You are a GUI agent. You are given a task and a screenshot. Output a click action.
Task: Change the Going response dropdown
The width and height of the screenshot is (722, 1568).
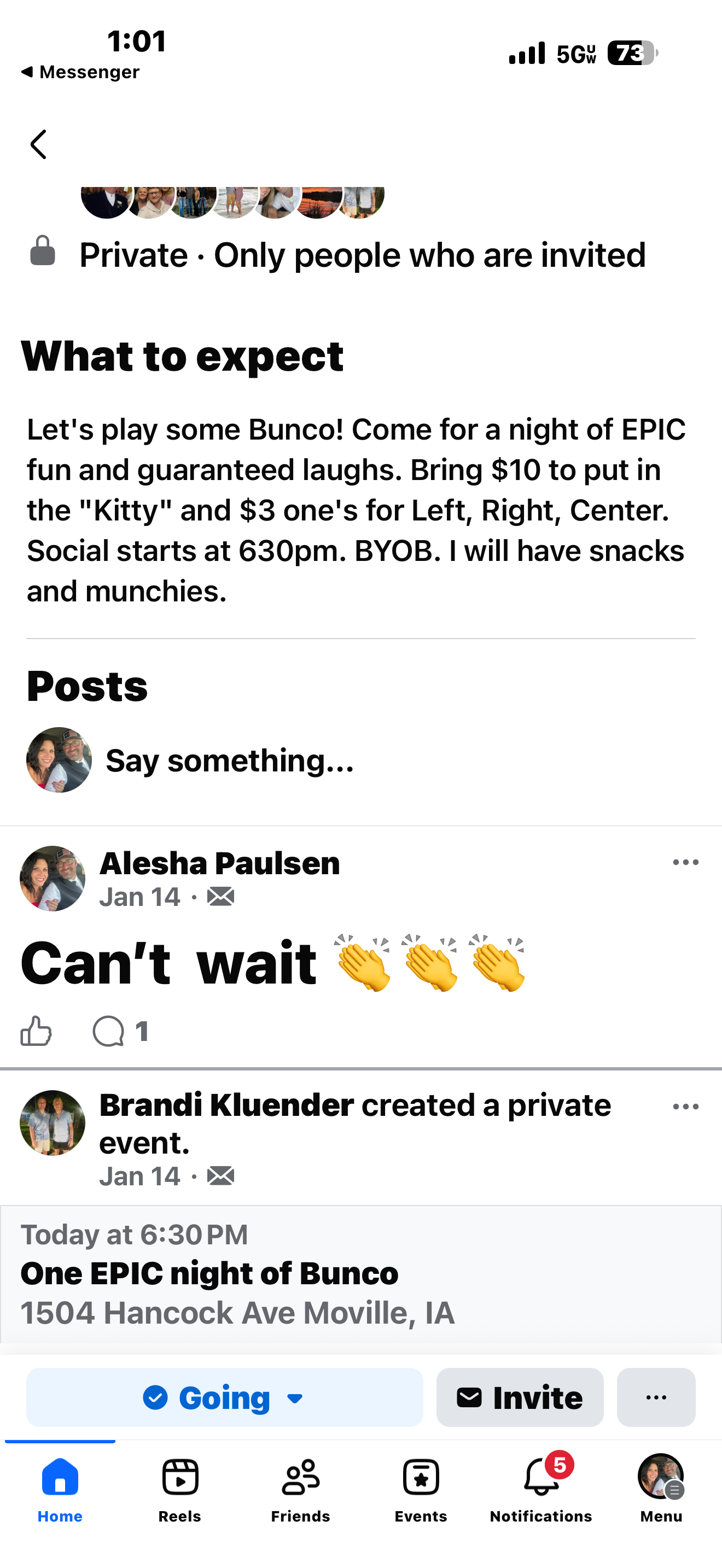click(224, 1397)
